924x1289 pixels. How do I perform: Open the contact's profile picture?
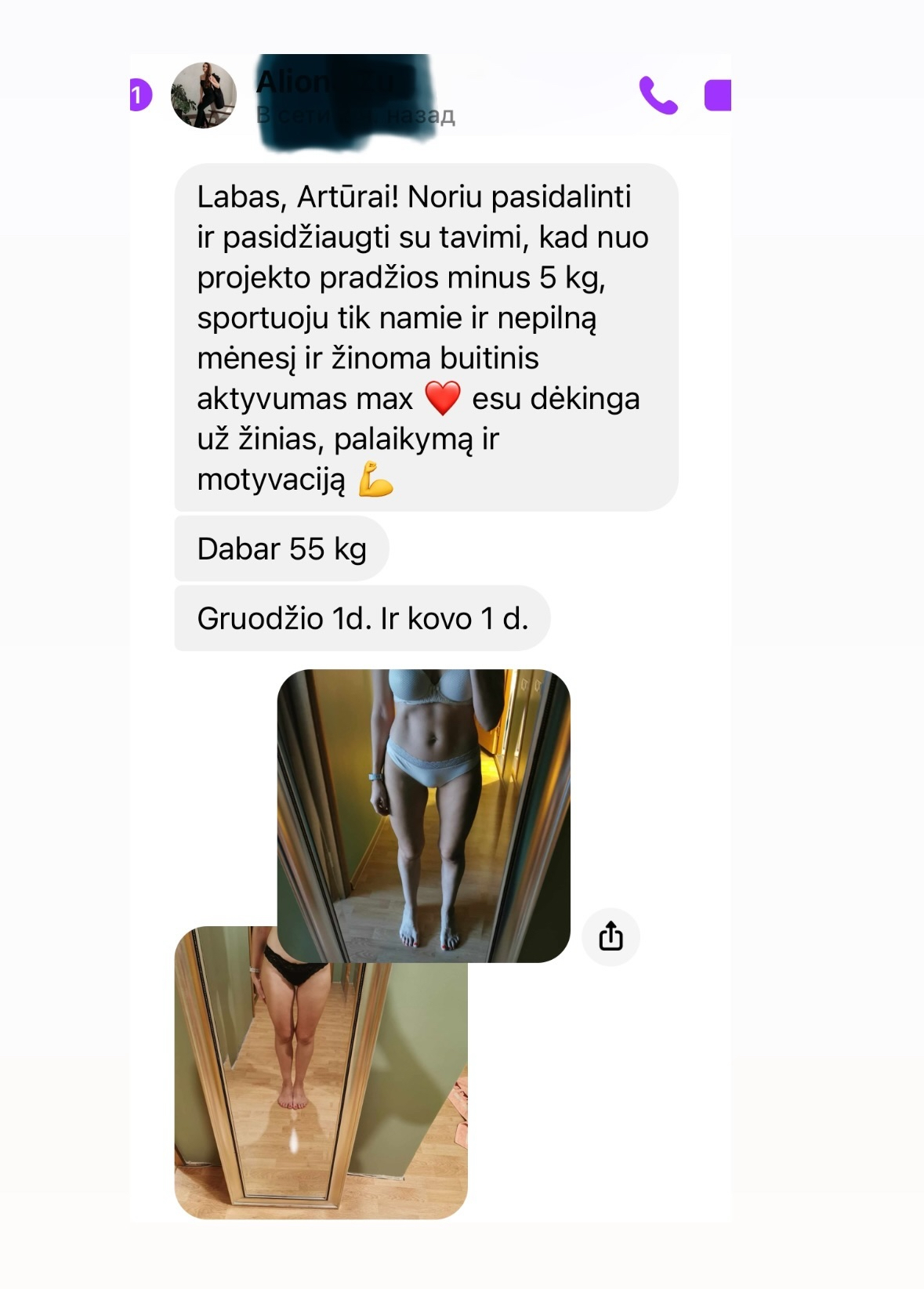(x=204, y=96)
